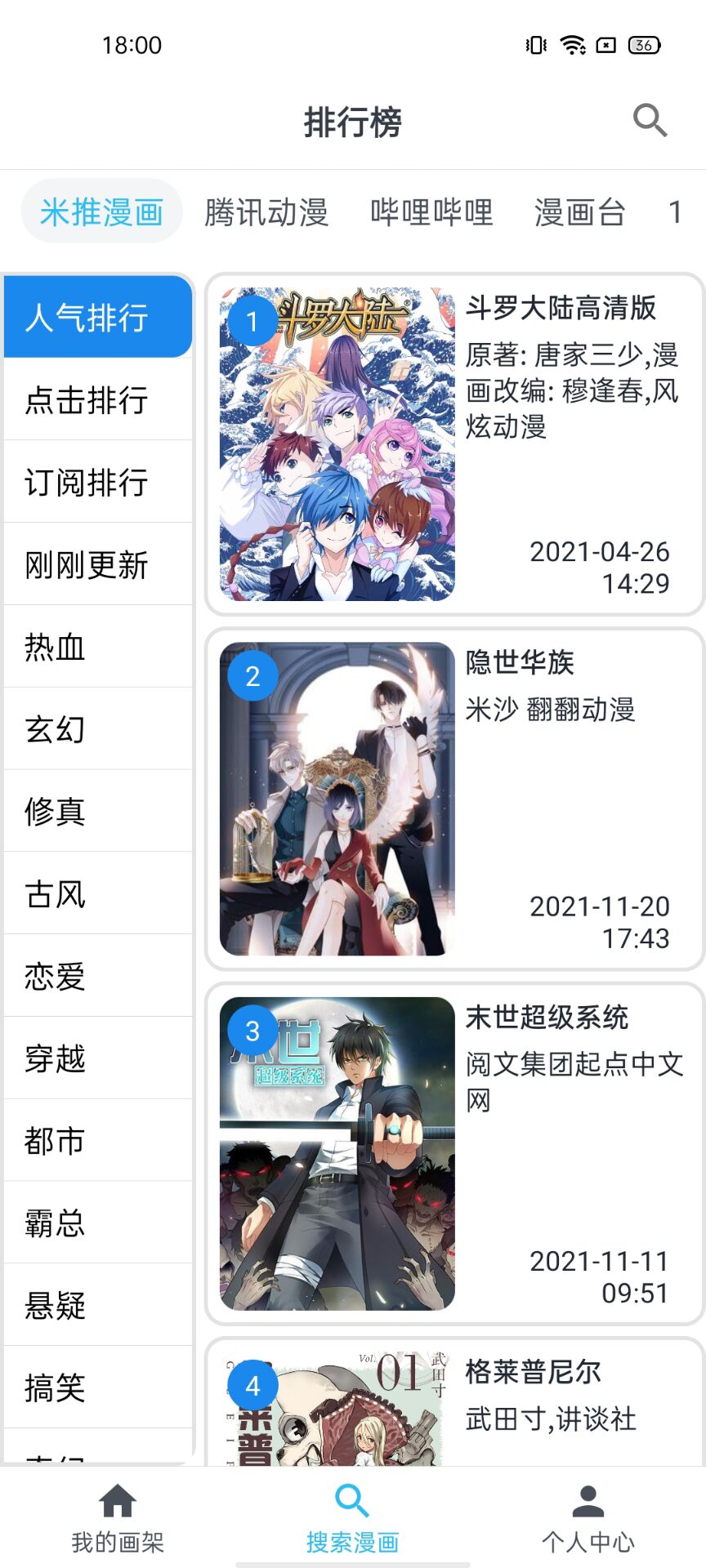Go to the 个人中心 tab
The image size is (706, 1568).
coord(588,1519)
